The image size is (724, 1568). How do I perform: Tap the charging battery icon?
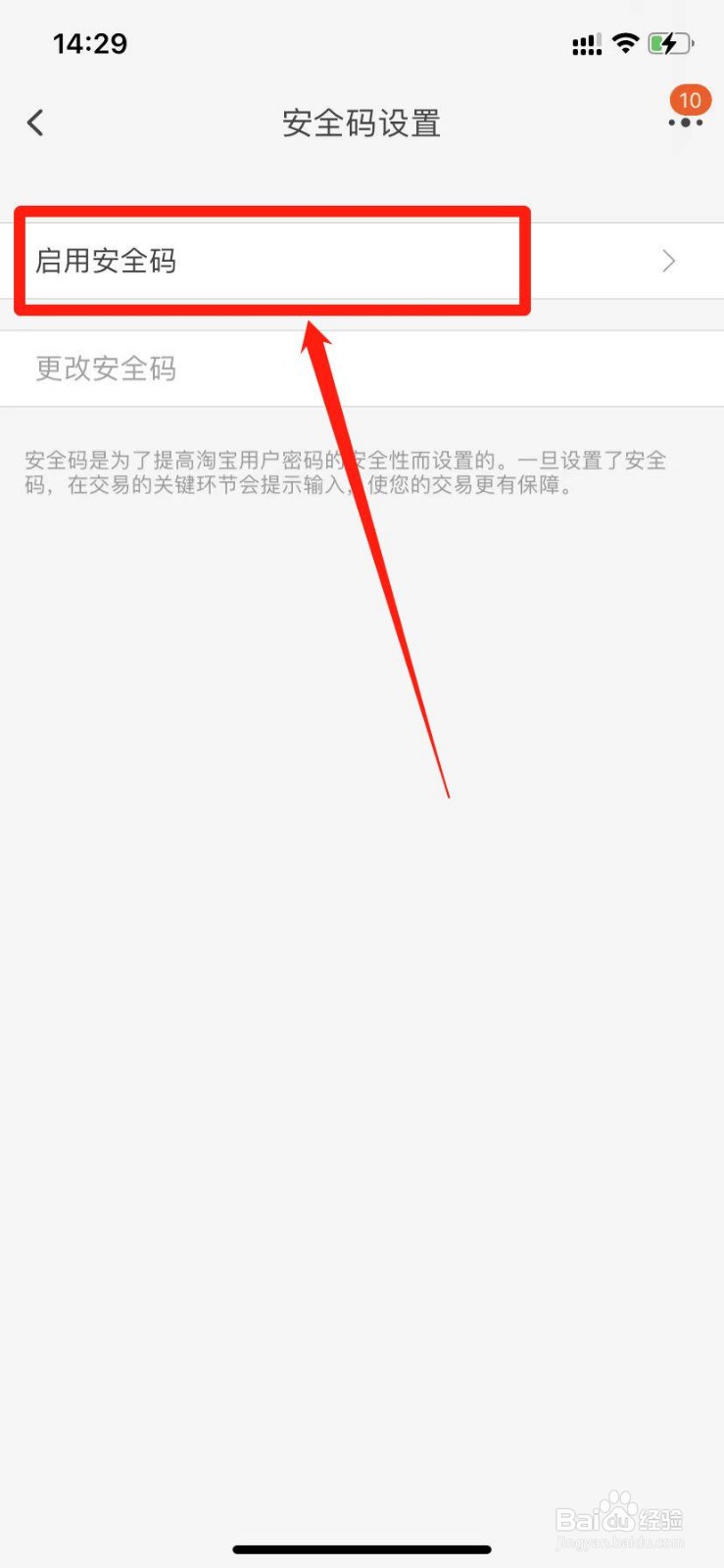coord(670,43)
